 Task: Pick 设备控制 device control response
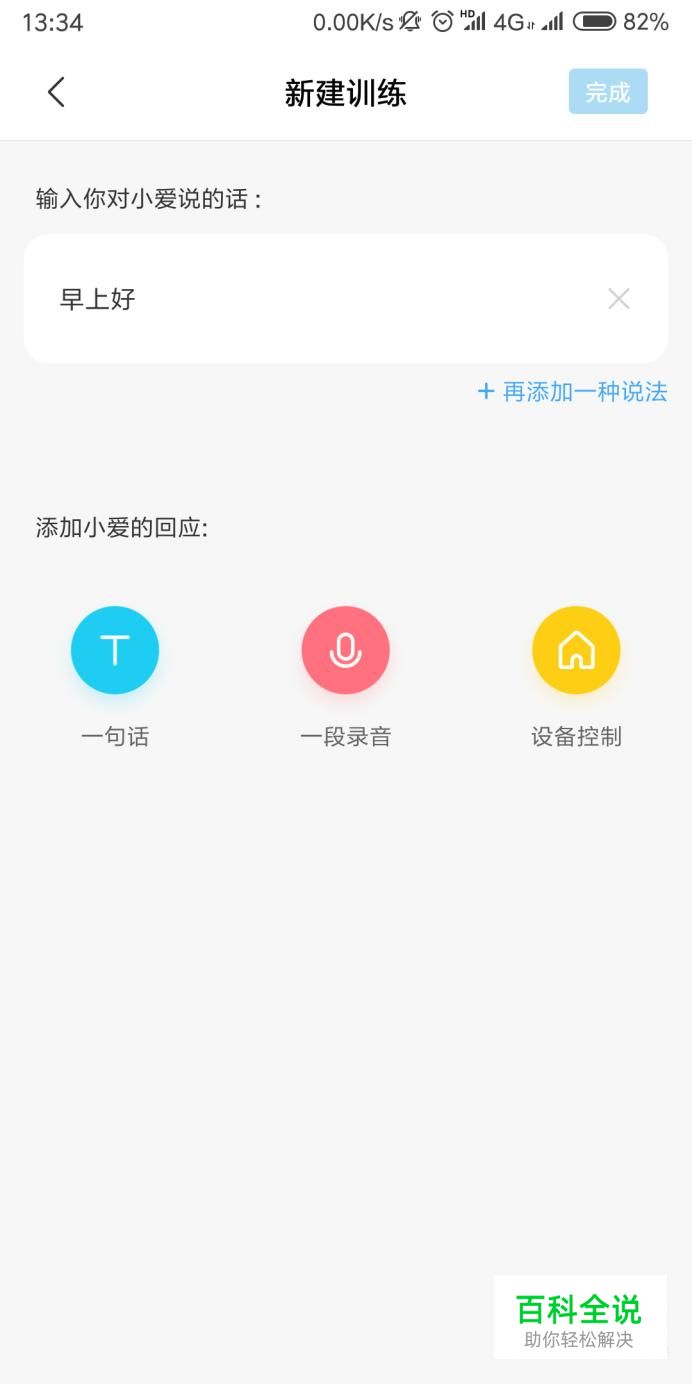coord(576,650)
